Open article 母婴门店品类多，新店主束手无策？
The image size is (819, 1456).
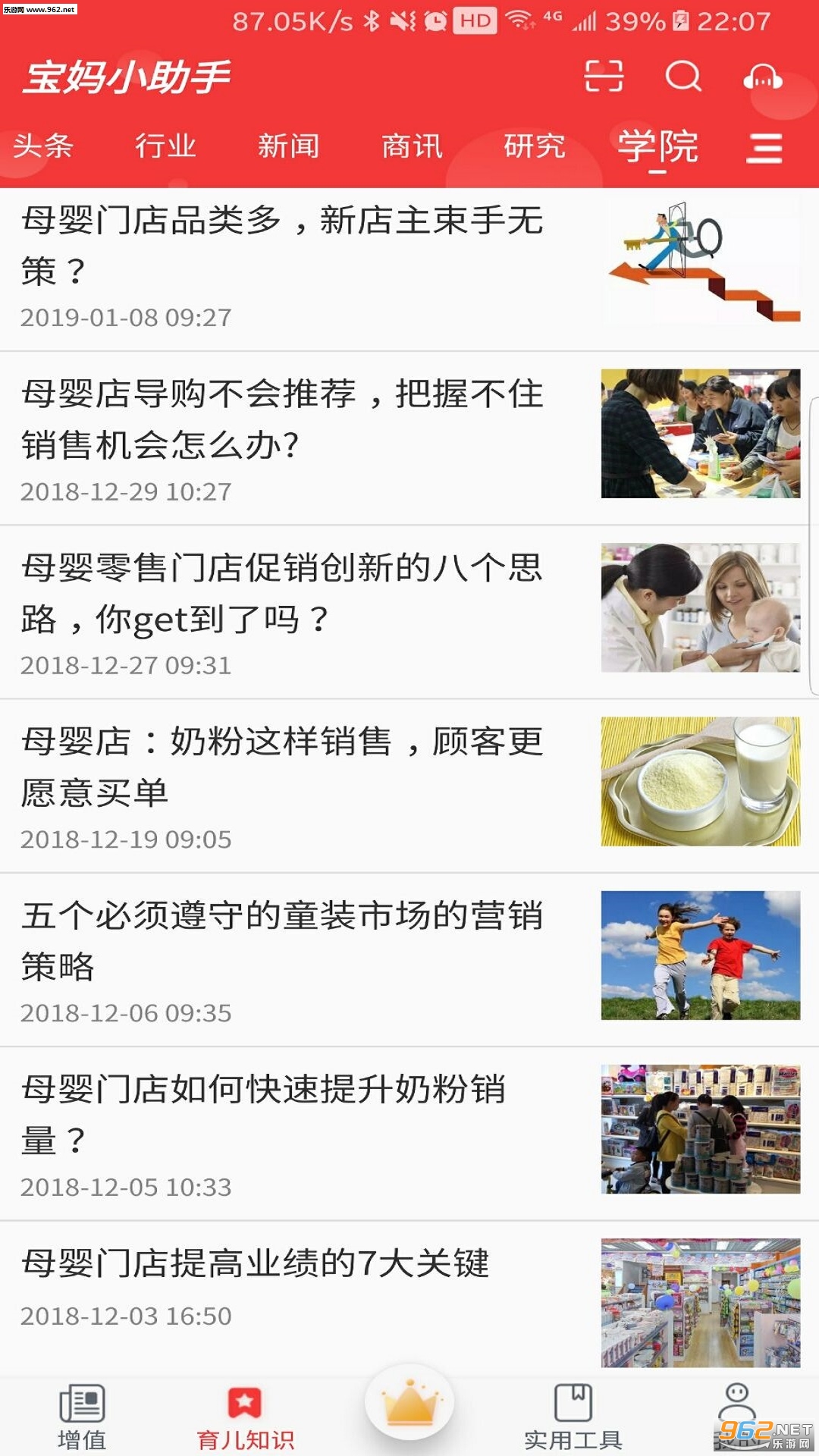click(x=282, y=246)
